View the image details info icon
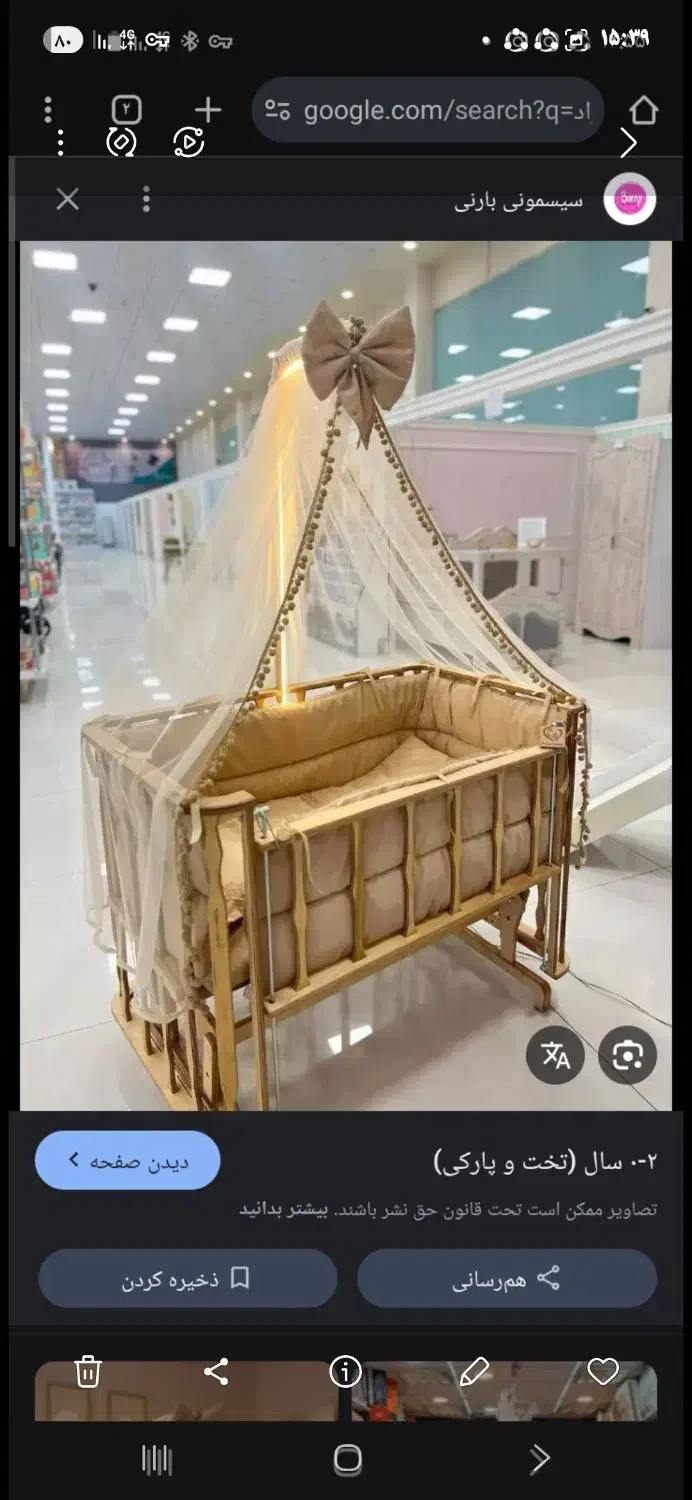 [345, 1372]
